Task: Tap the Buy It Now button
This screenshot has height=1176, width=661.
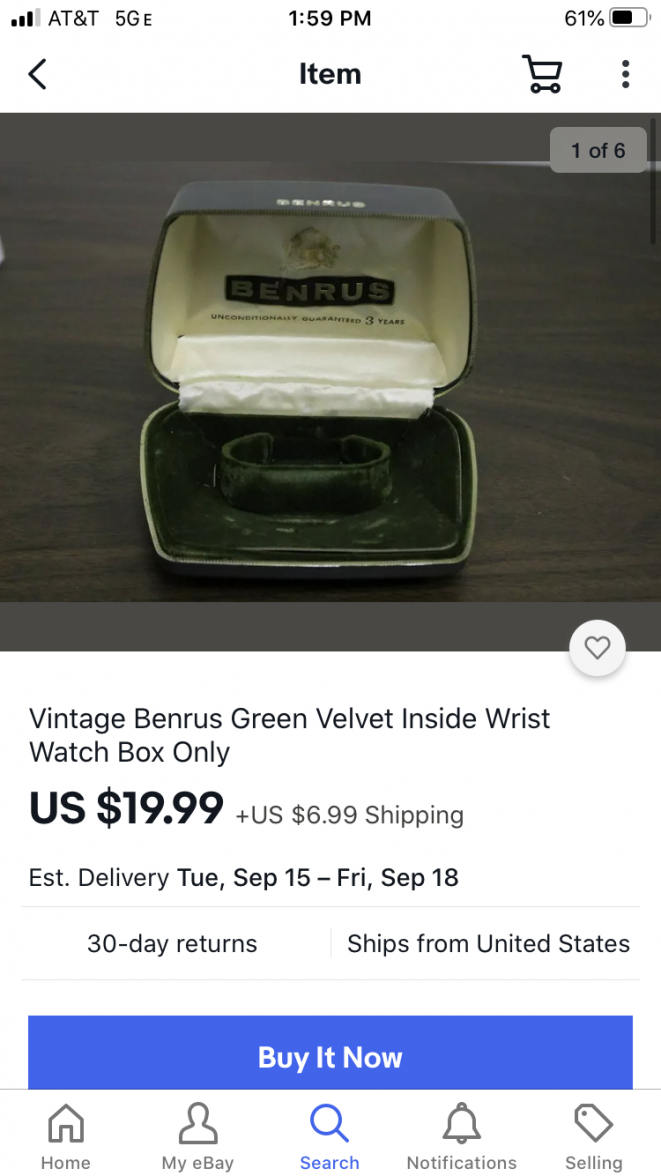Action: 330,1056
